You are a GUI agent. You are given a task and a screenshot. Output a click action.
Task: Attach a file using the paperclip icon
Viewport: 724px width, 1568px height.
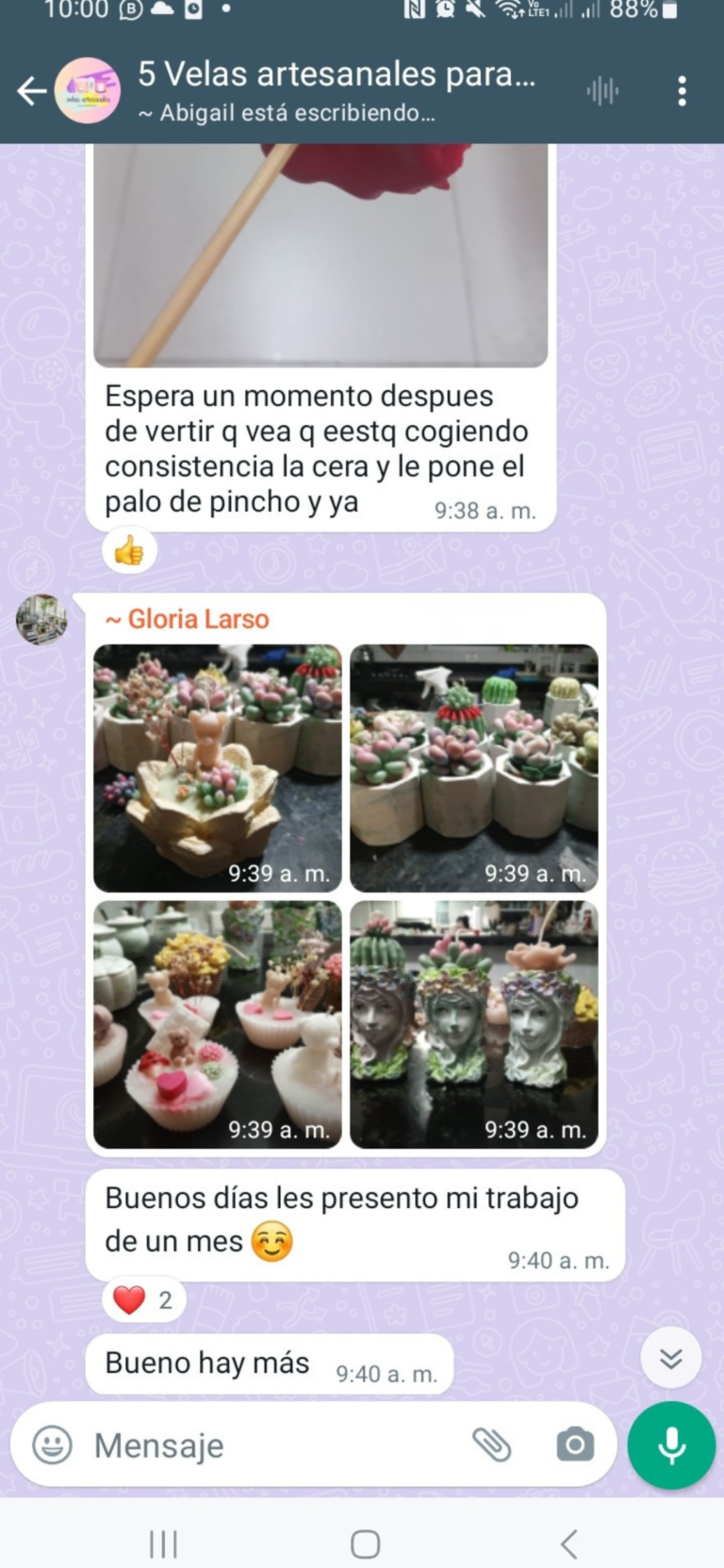click(489, 1445)
